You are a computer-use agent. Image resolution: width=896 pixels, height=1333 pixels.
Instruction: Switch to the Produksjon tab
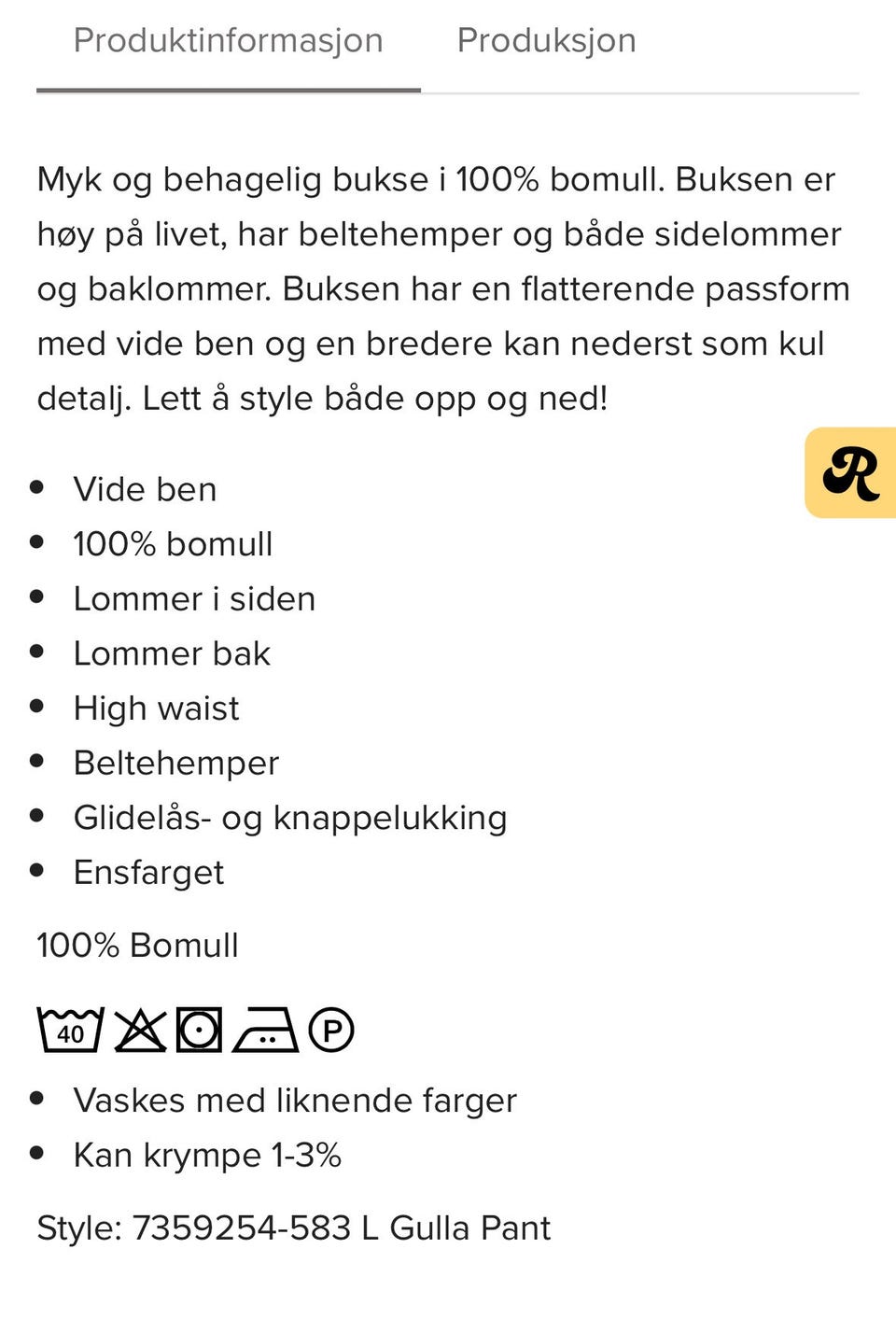click(545, 40)
